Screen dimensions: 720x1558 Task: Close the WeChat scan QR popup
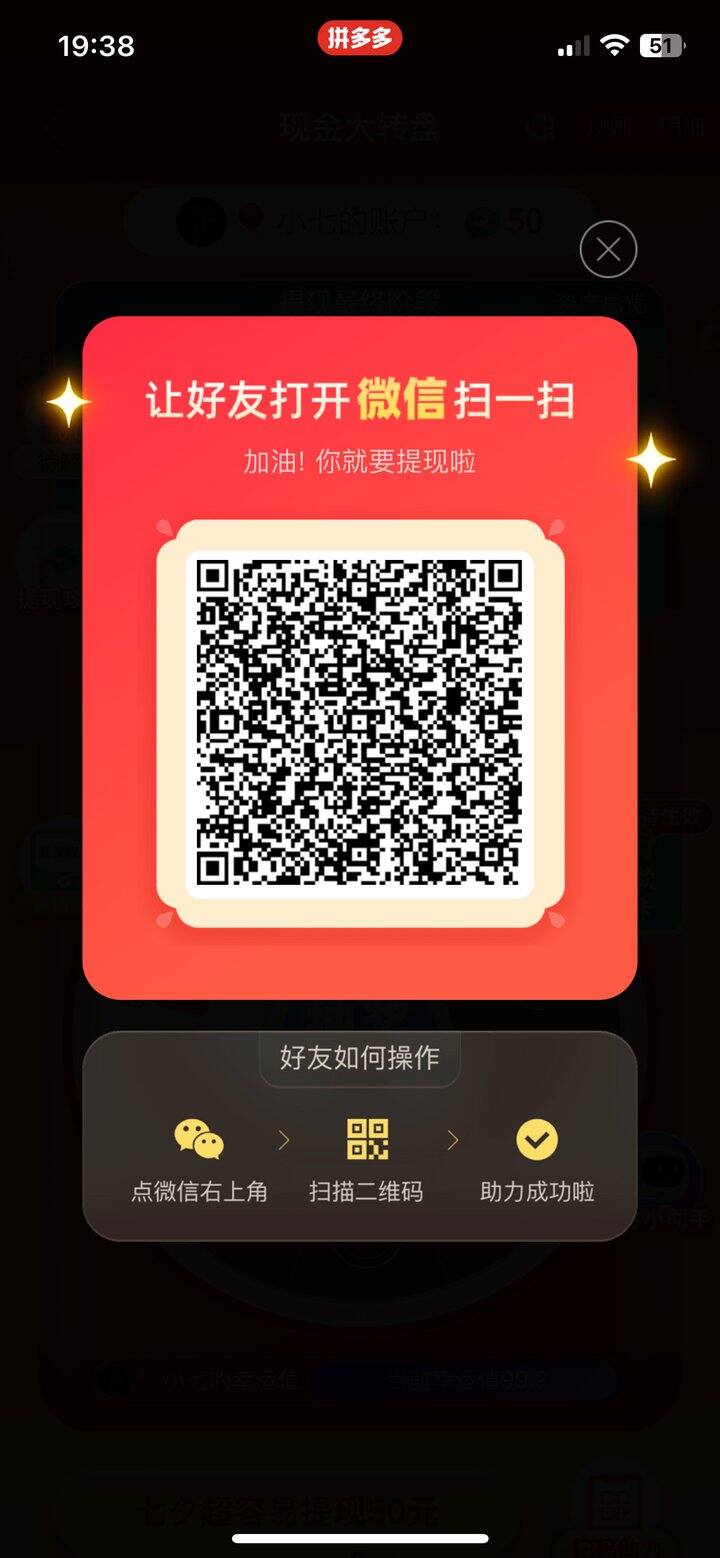608,249
